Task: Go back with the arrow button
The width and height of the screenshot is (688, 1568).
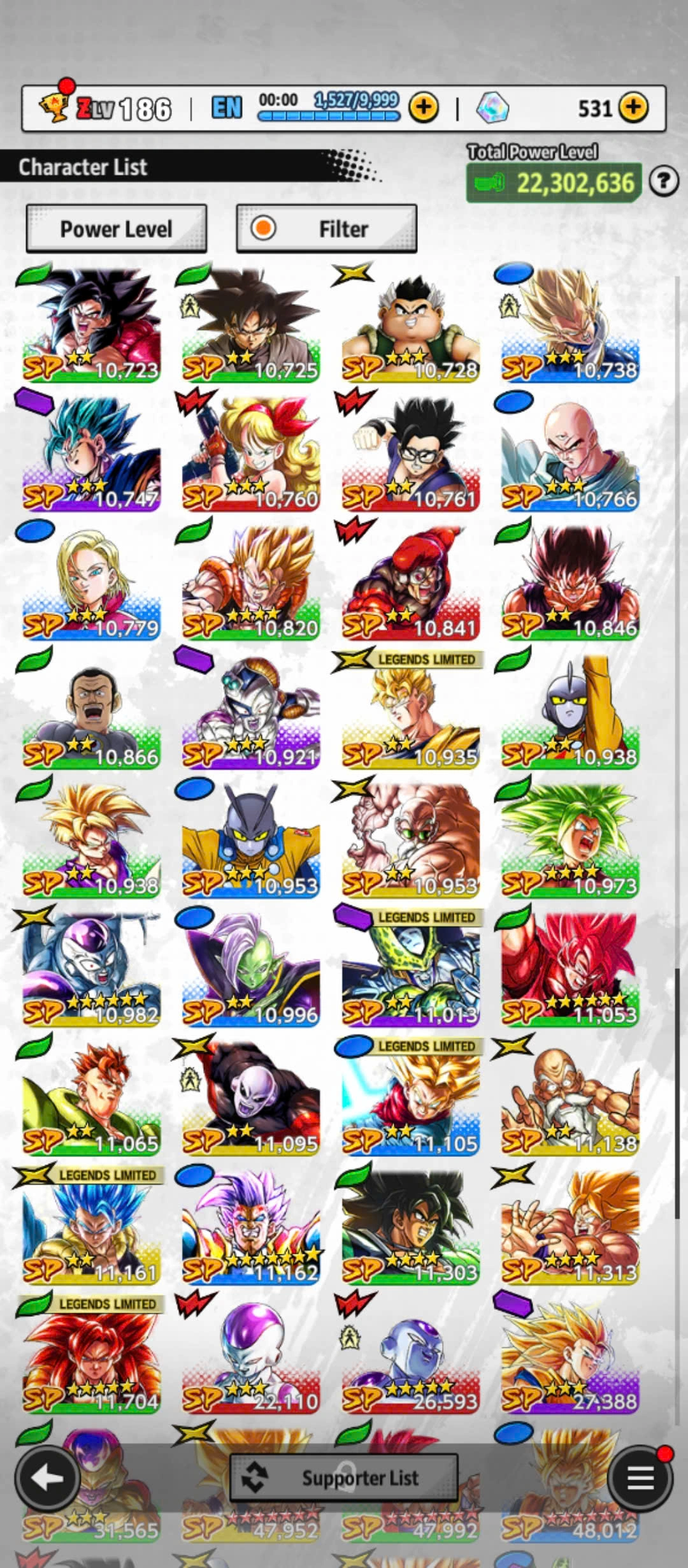Action: tap(47, 1477)
